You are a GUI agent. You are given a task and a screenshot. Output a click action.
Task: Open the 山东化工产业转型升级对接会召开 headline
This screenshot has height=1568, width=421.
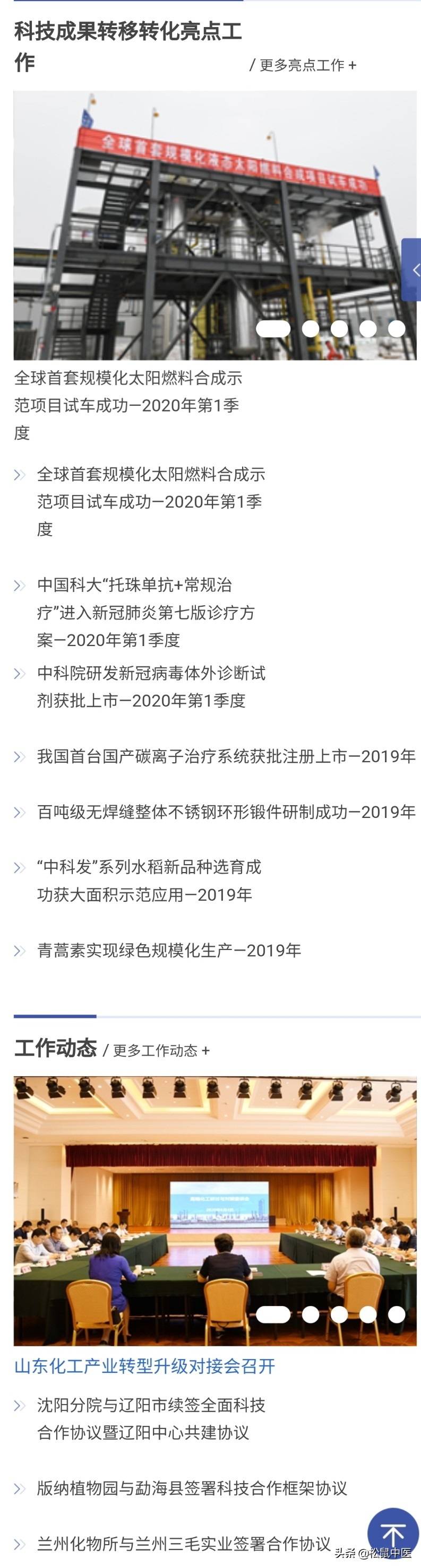144,1366
